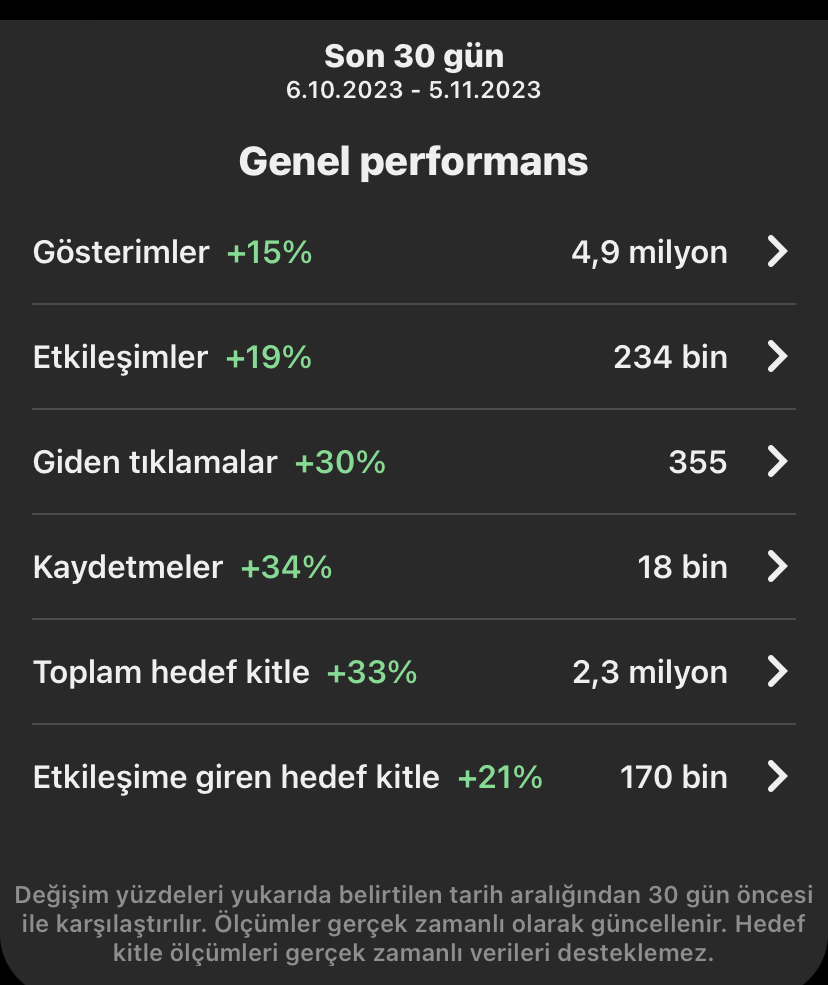The image size is (828, 985).
Task: Show Kaydetmeler 18 bin details
Action: coord(414,567)
